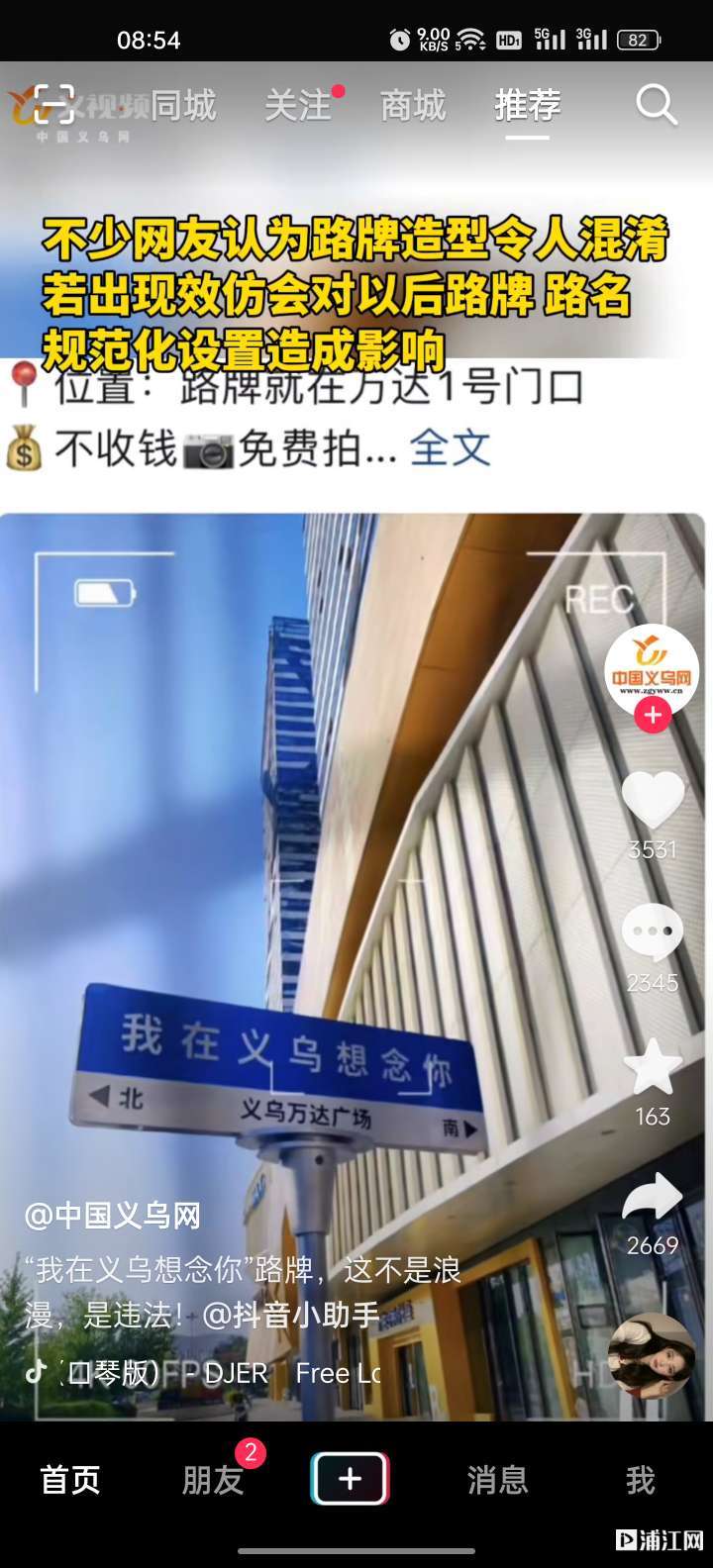Image resolution: width=713 pixels, height=1568 pixels.
Task: Open the comments bubble icon
Action: 653,931
